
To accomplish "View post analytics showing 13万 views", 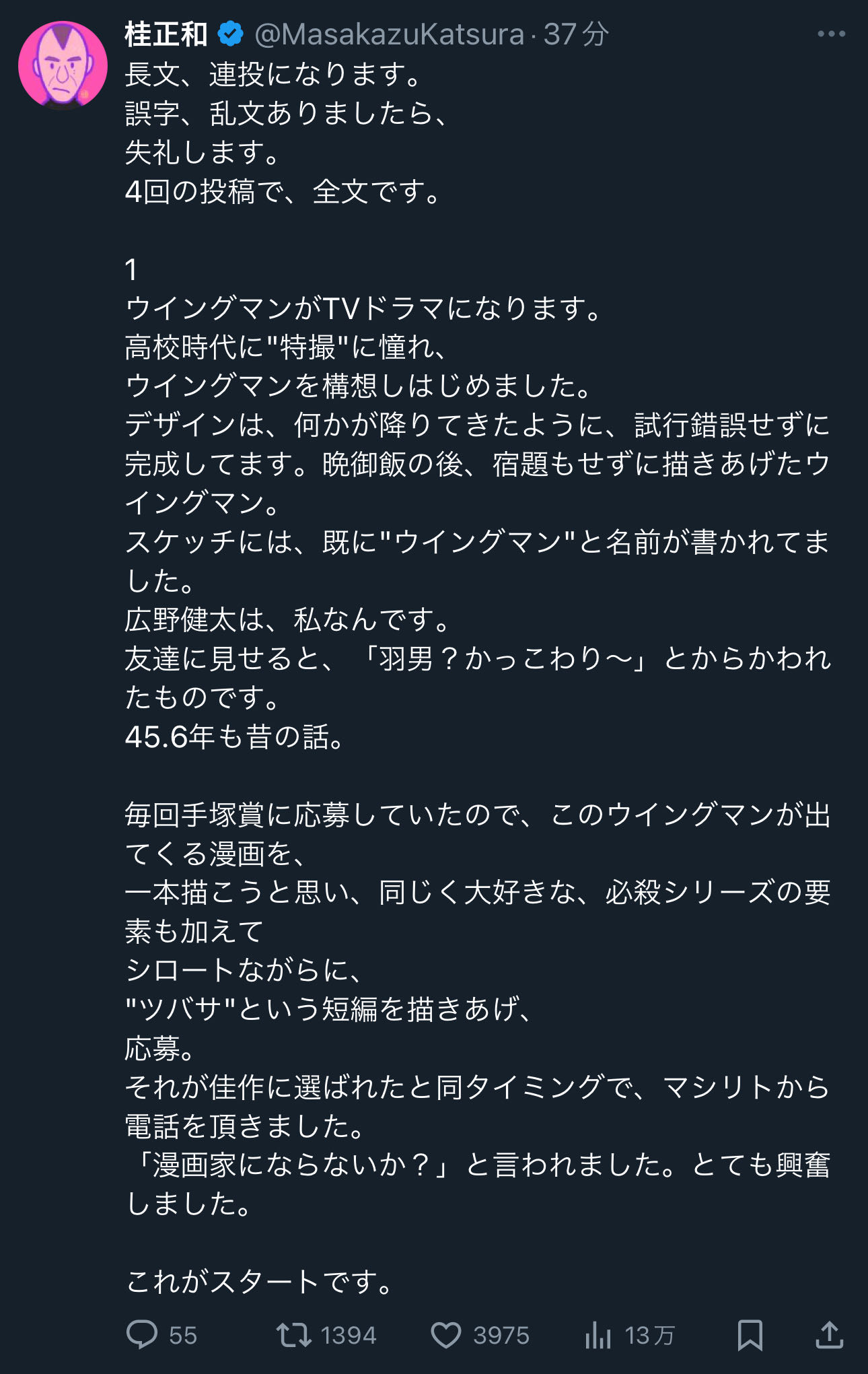I will [x=598, y=1334].
